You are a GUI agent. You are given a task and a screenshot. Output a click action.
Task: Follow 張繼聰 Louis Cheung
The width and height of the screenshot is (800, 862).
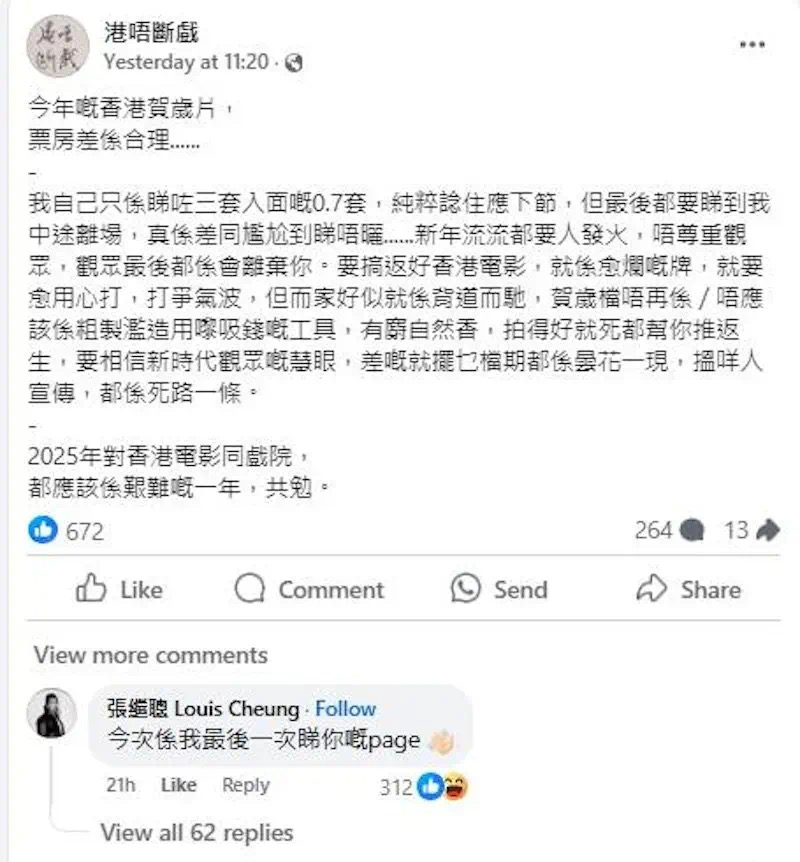pos(345,709)
